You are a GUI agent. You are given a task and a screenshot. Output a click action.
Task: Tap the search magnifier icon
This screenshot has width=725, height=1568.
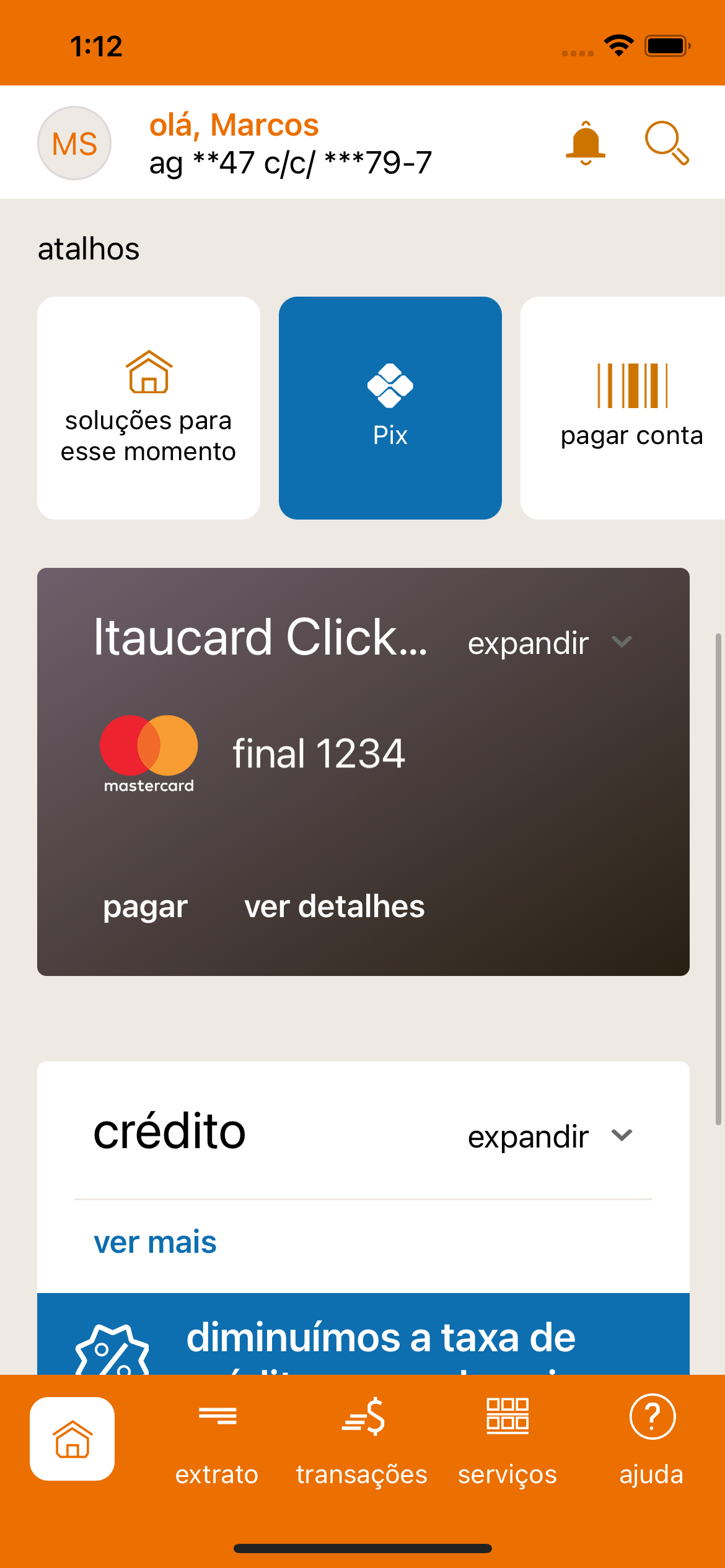667,143
